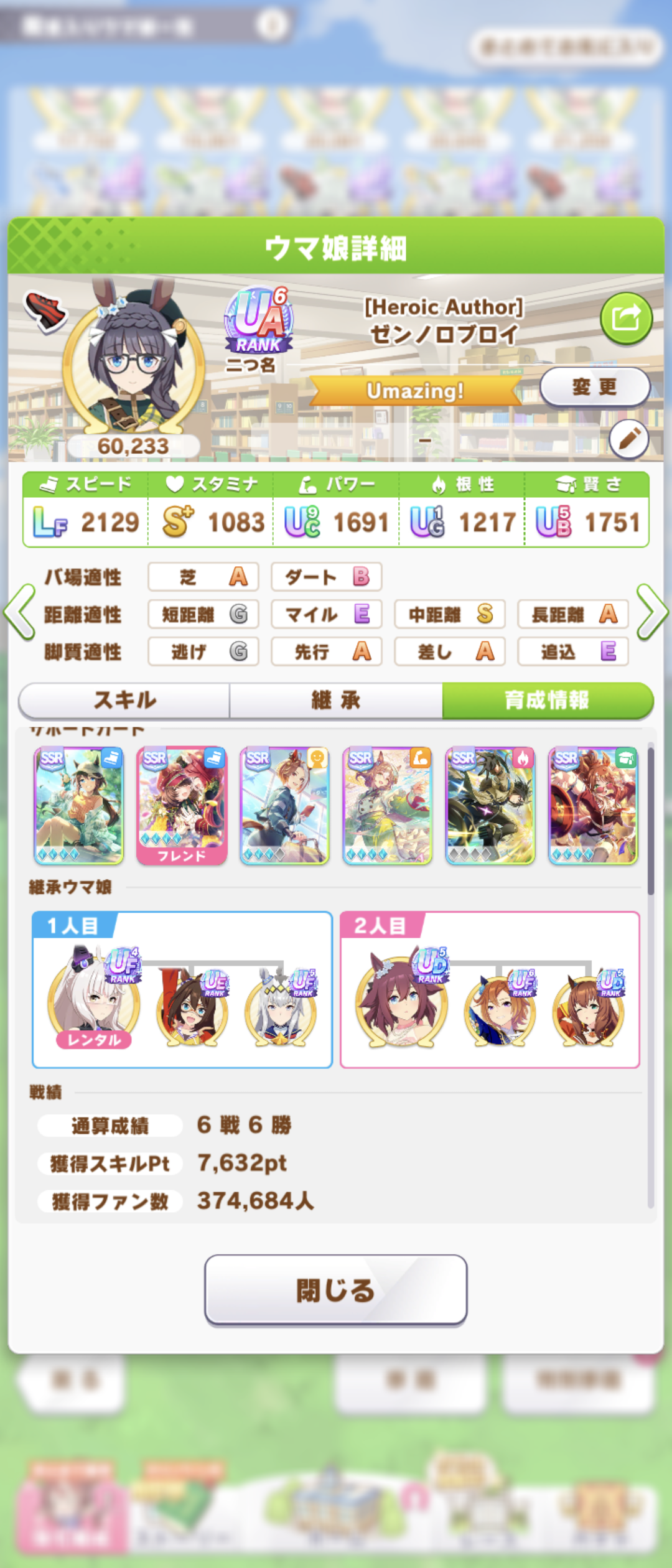The height and width of the screenshot is (1568, 672).
Task: Switch to the スキル tab
Action: click(x=124, y=700)
